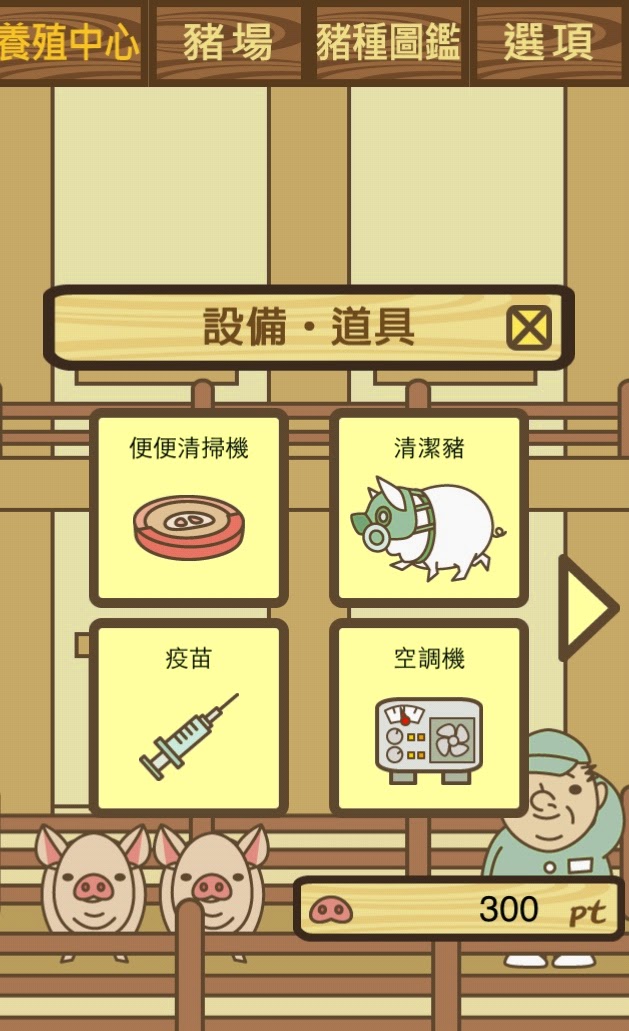629x1031 pixels.
Task: Open the 養殖中心 tab
Action: point(71,42)
